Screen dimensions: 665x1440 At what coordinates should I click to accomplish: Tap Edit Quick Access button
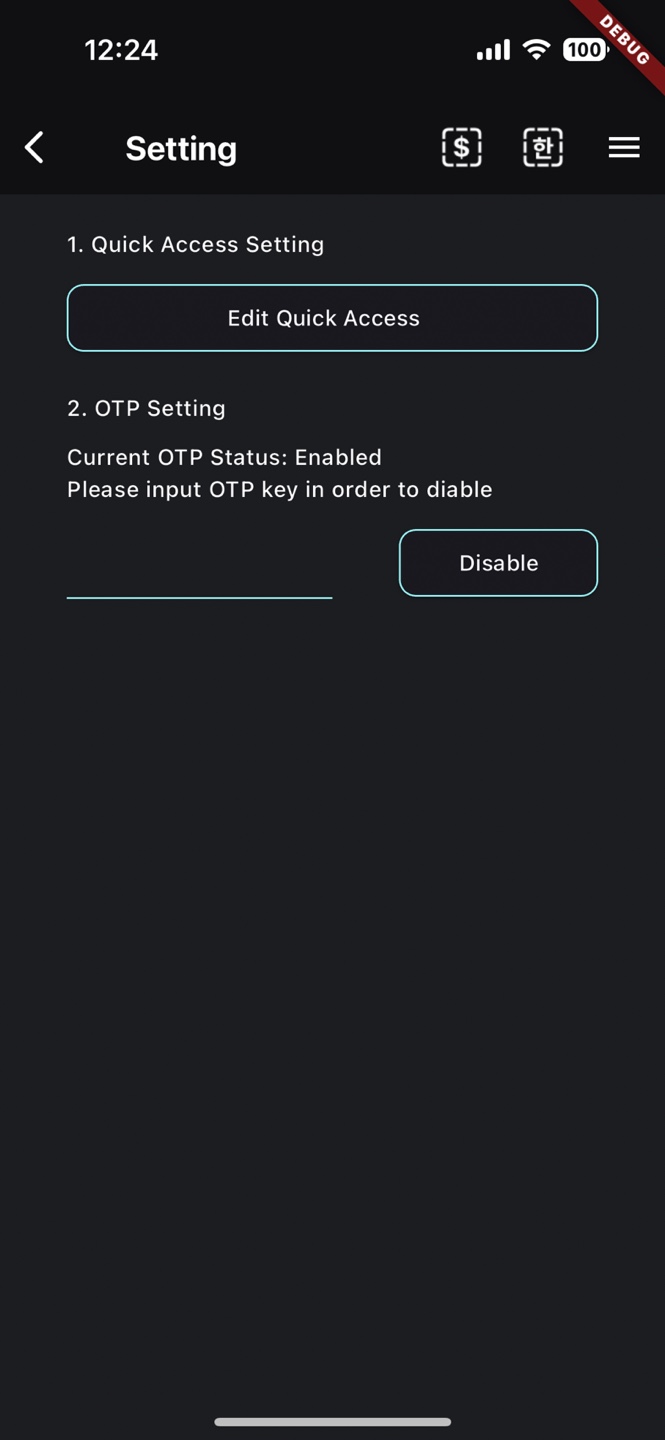tap(332, 318)
